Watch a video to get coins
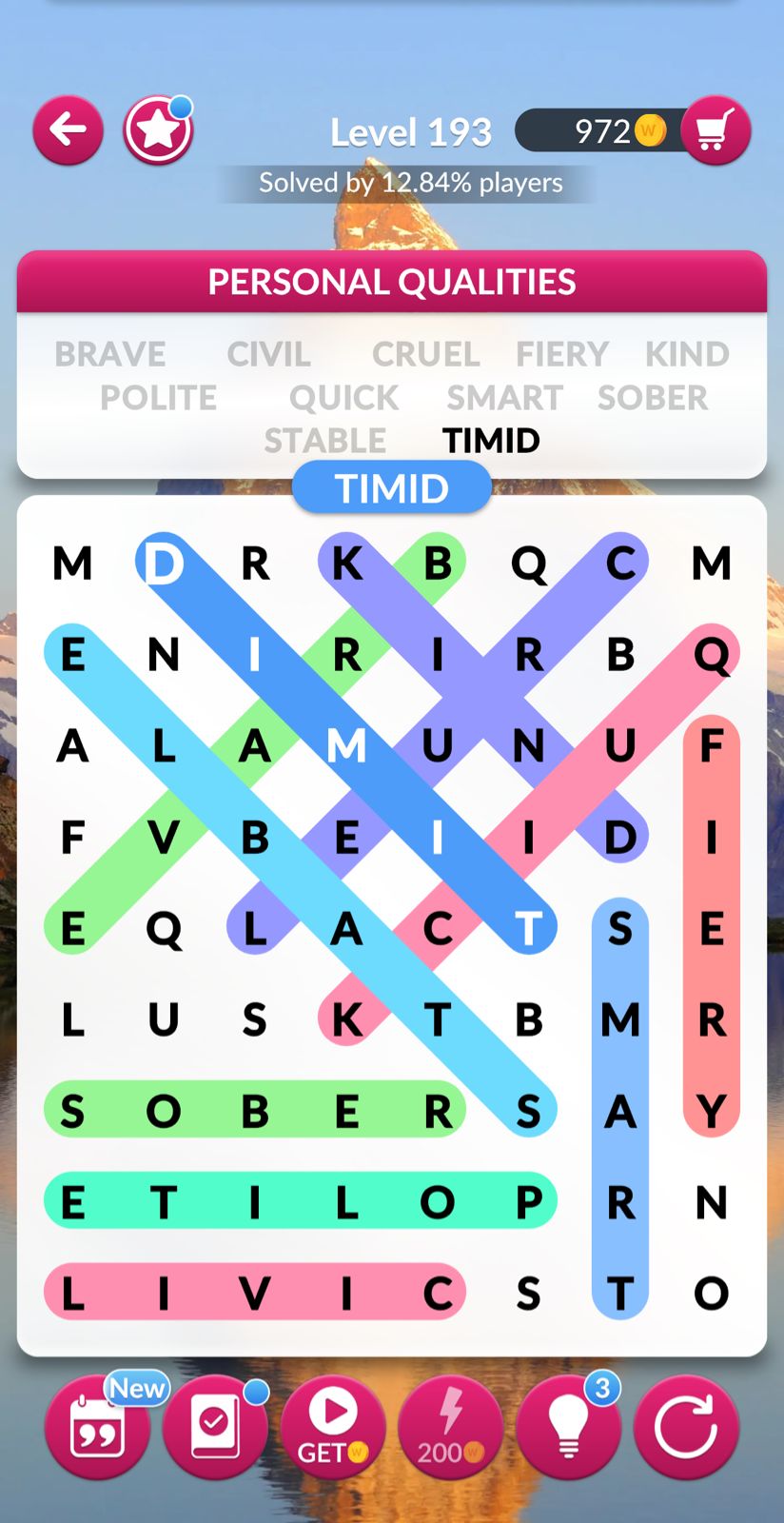Screen dimensions: 784x1523 pyautogui.click(x=333, y=1427)
